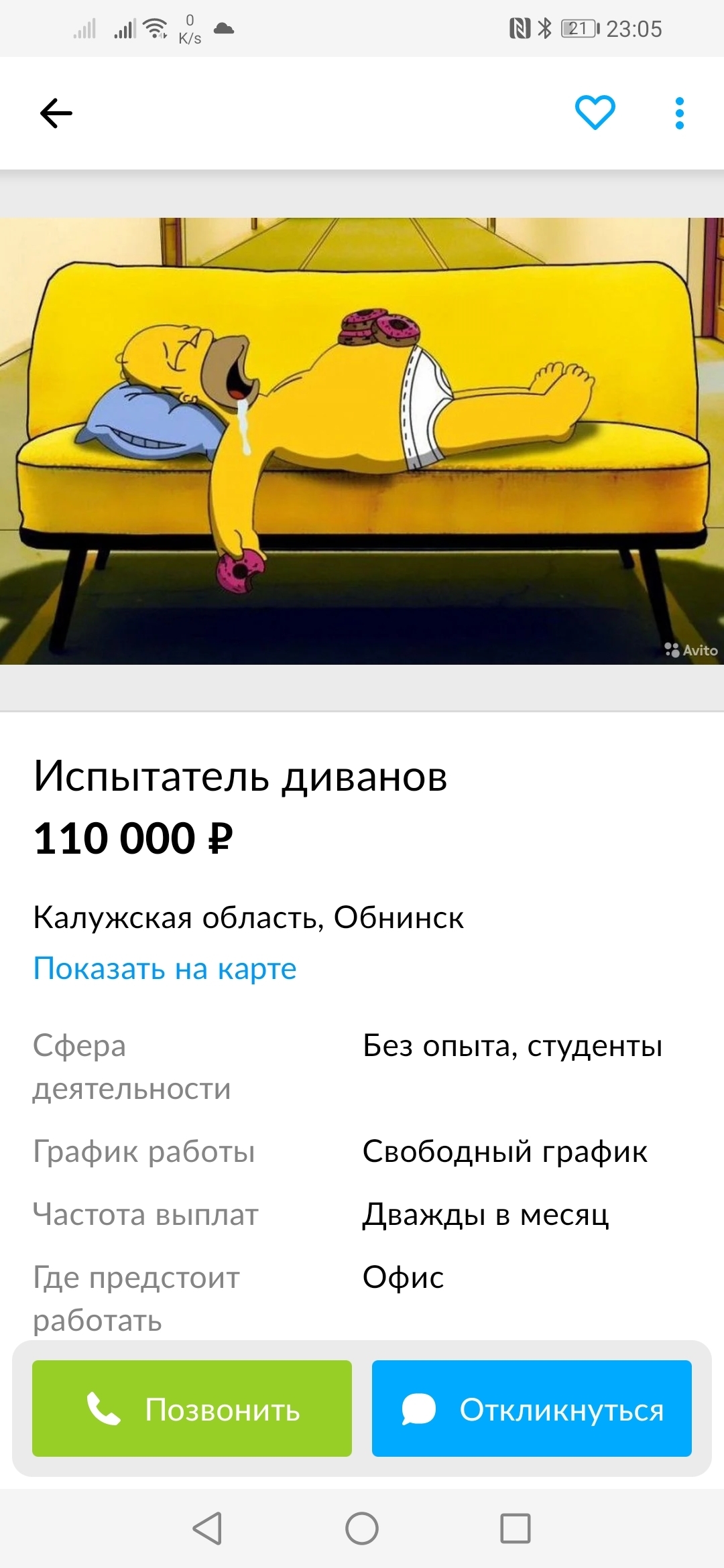
Task: Open the listing photo full screen
Action: pos(362,440)
